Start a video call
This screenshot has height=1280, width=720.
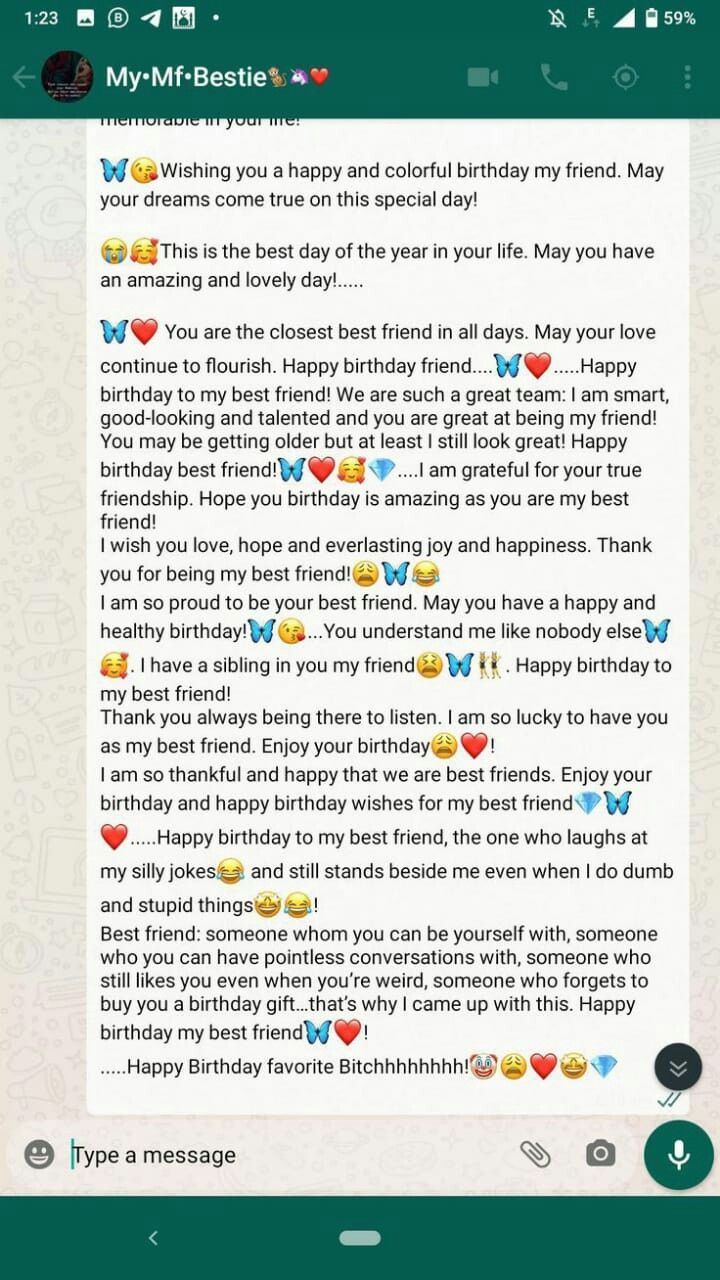[482, 77]
